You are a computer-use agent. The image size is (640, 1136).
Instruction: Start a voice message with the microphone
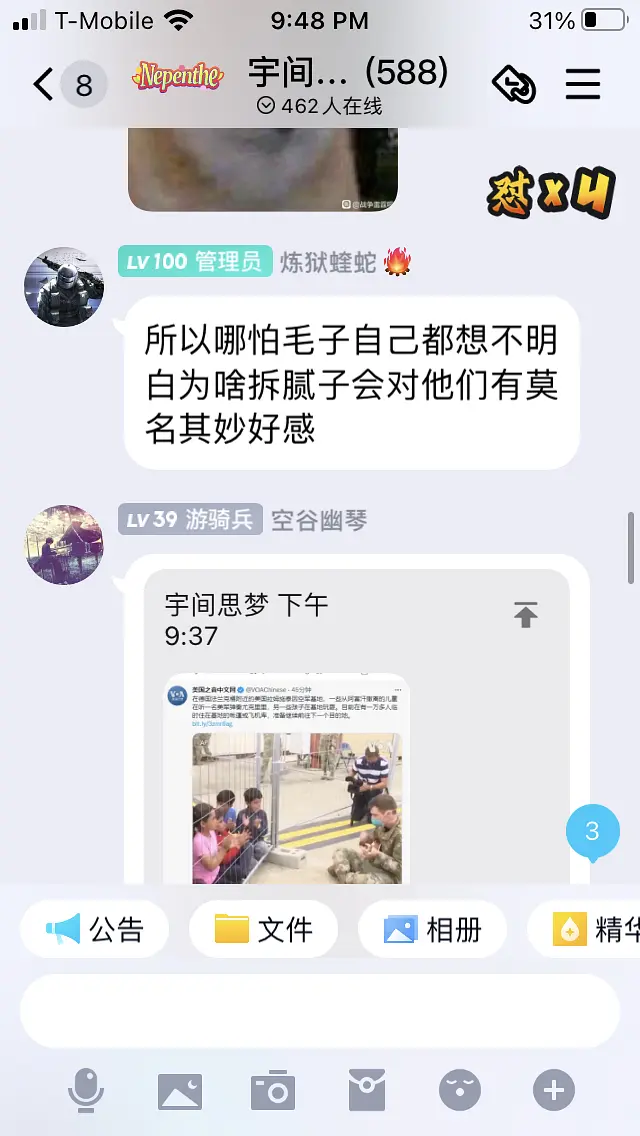click(x=86, y=1089)
